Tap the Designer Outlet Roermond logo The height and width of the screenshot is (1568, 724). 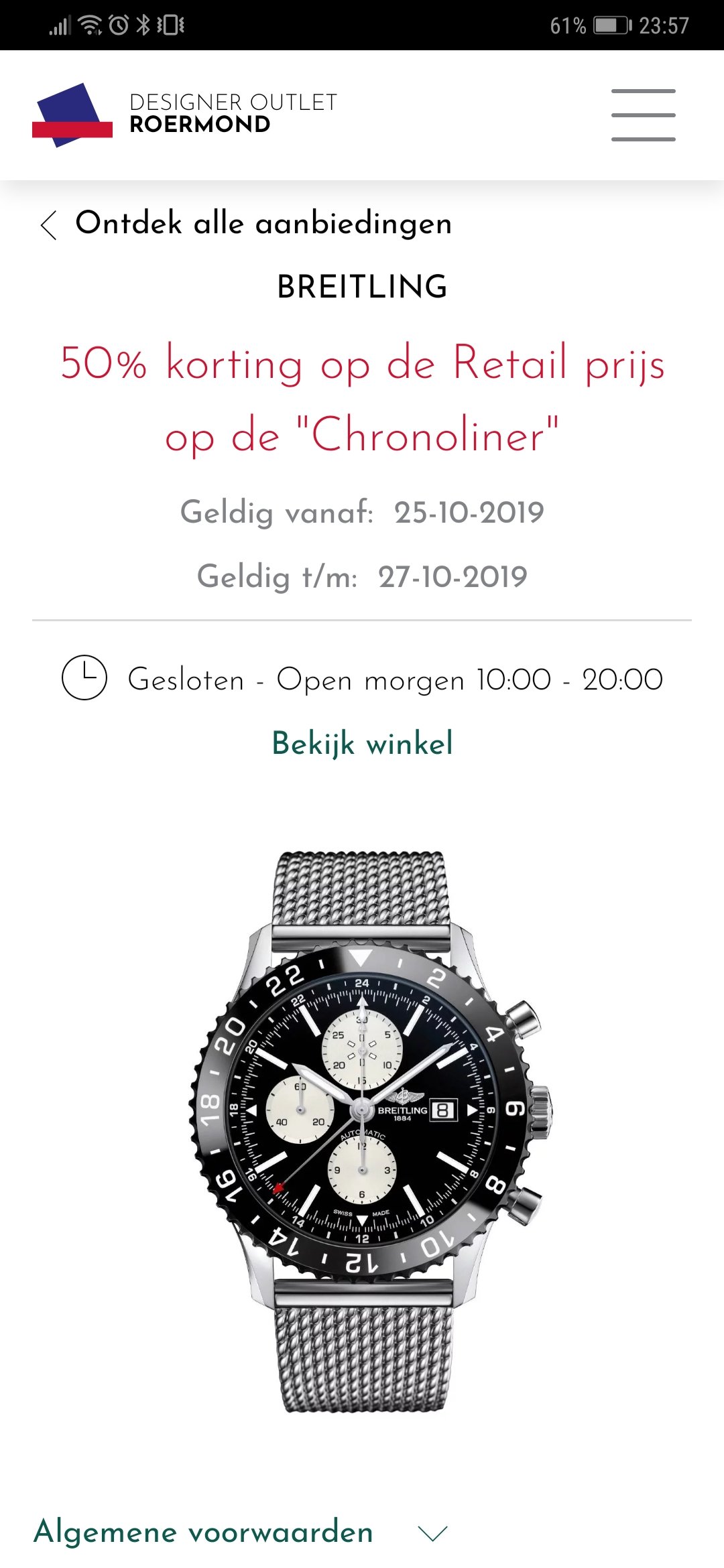point(185,114)
